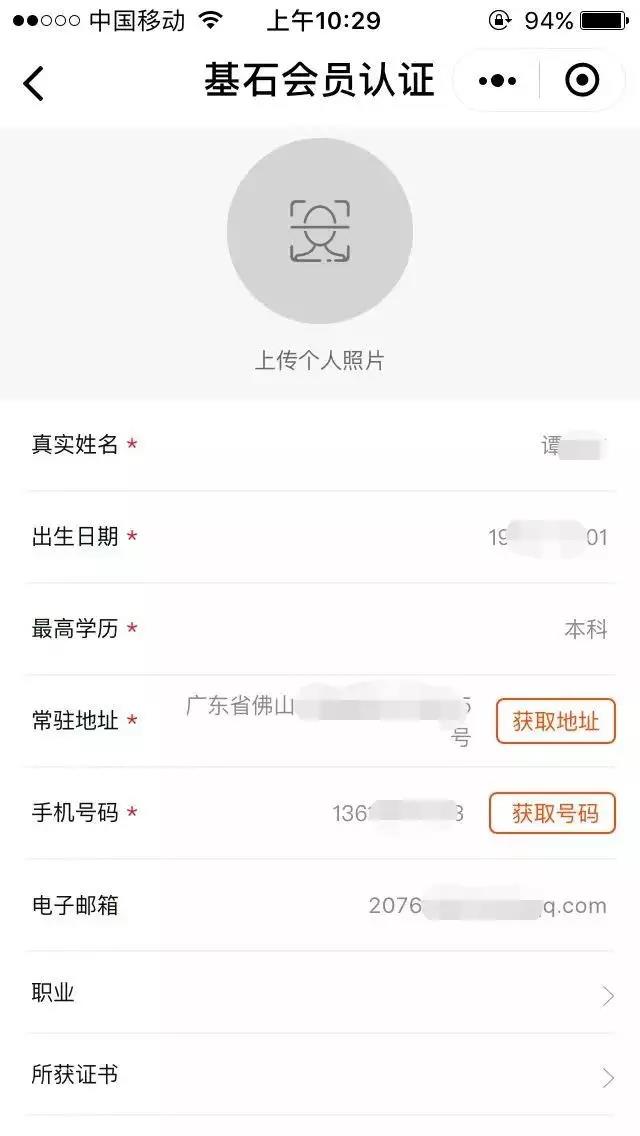This screenshot has width=640, height=1136.
Task: Edit the 手机号码 number field
Action: point(398,813)
